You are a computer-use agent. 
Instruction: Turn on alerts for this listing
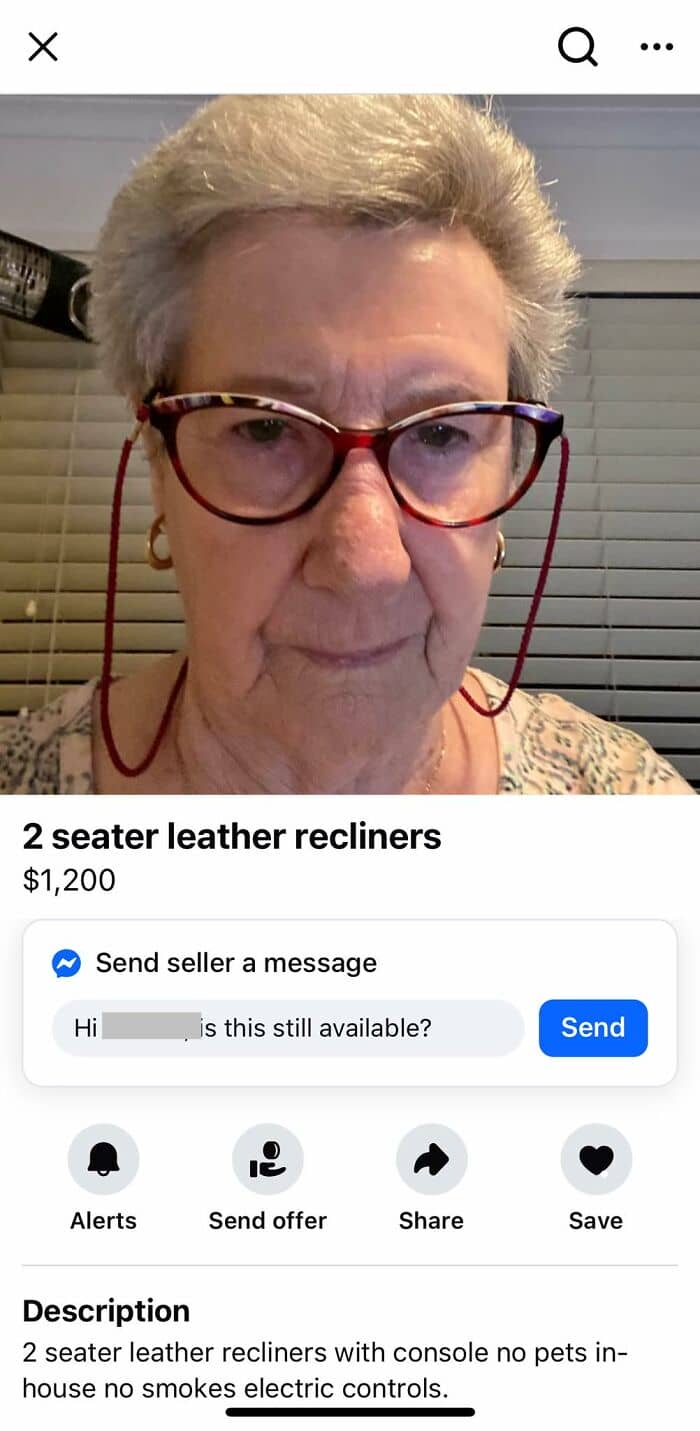pyautogui.click(x=103, y=1160)
